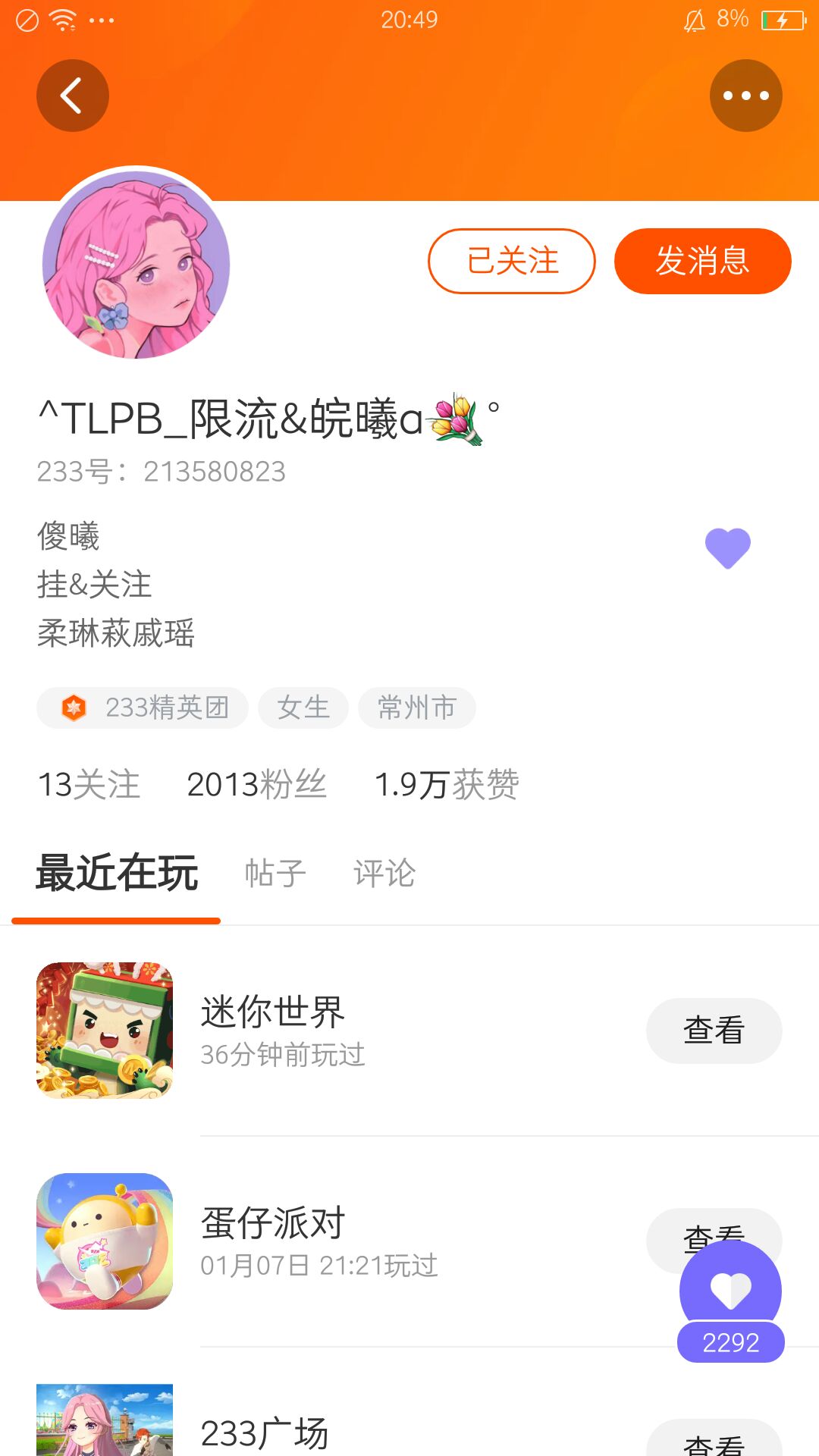
Task: Send a message via 发消息
Action: click(702, 261)
